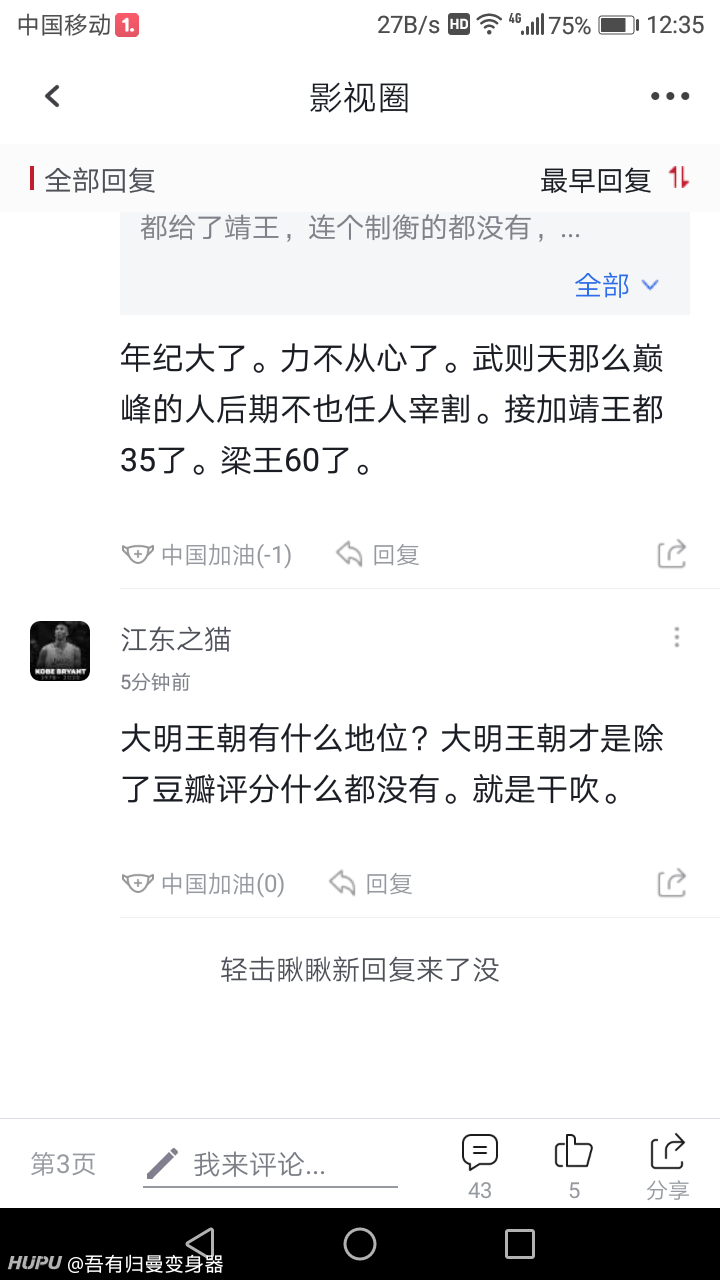Open the comments icon showing 43
720x1280 pixels.
pos(480,1165)
